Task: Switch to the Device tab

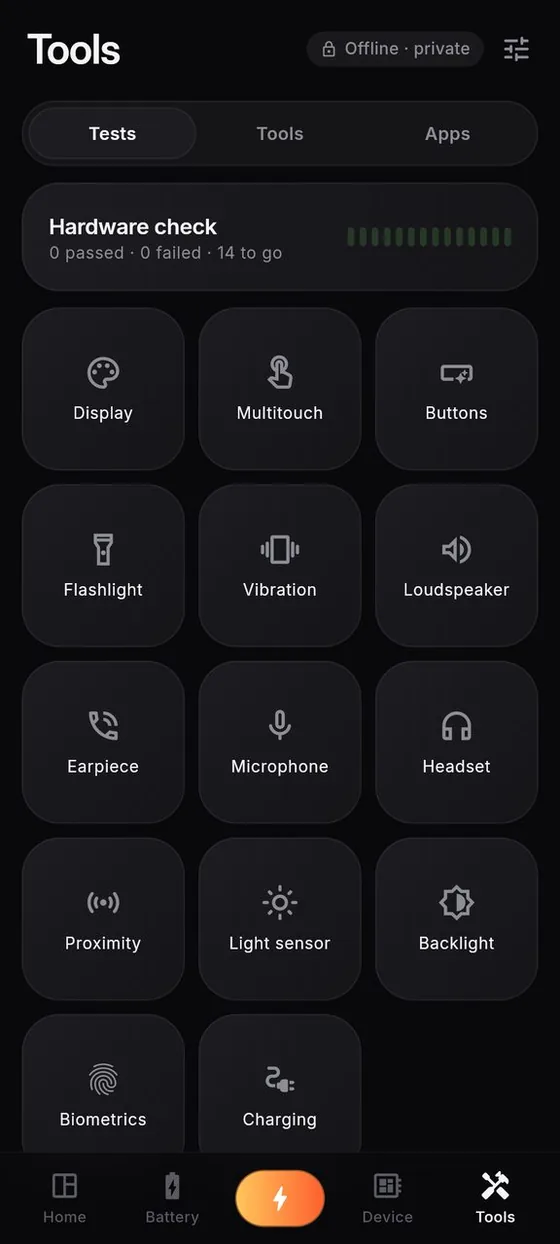Action: 387,1198
